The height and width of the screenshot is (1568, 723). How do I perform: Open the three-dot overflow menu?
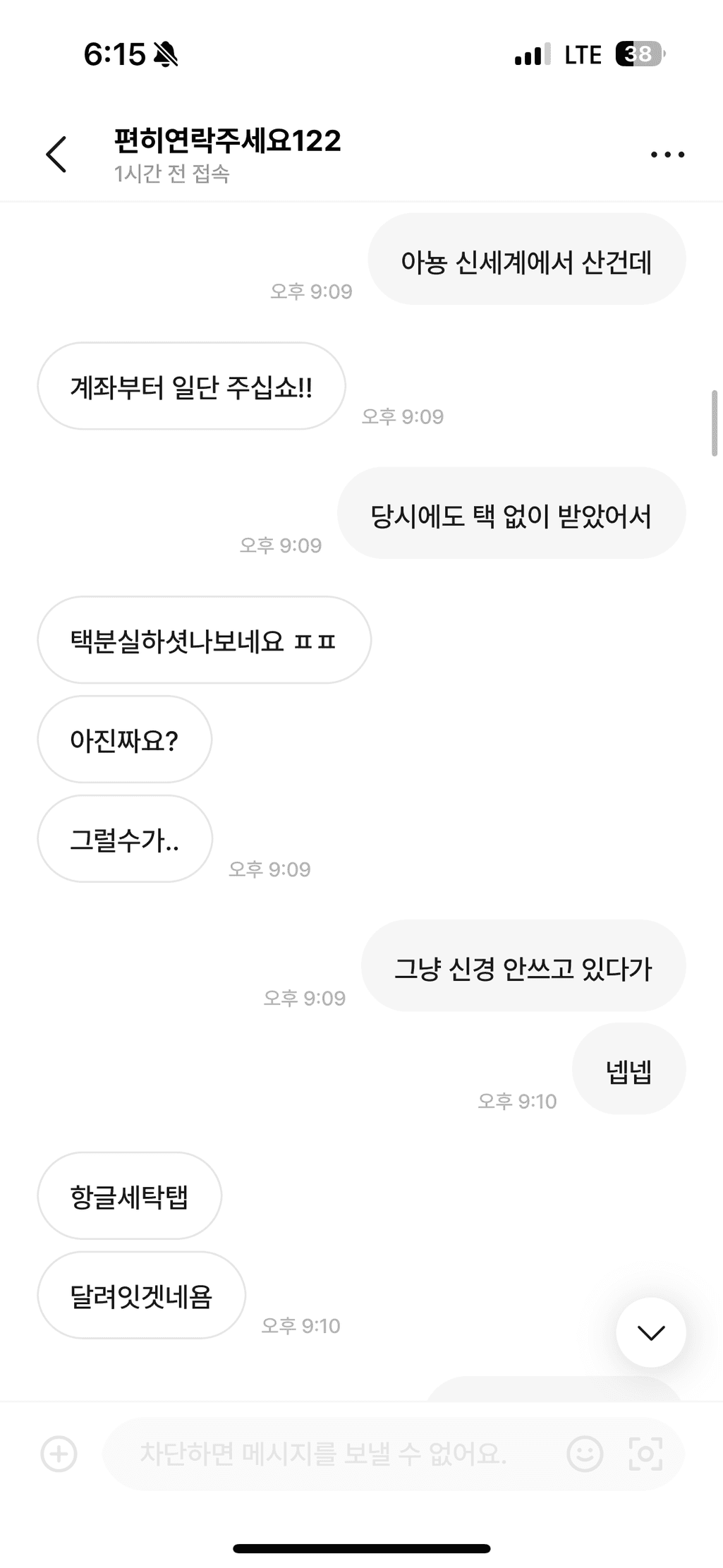click(x=667, y=155)
